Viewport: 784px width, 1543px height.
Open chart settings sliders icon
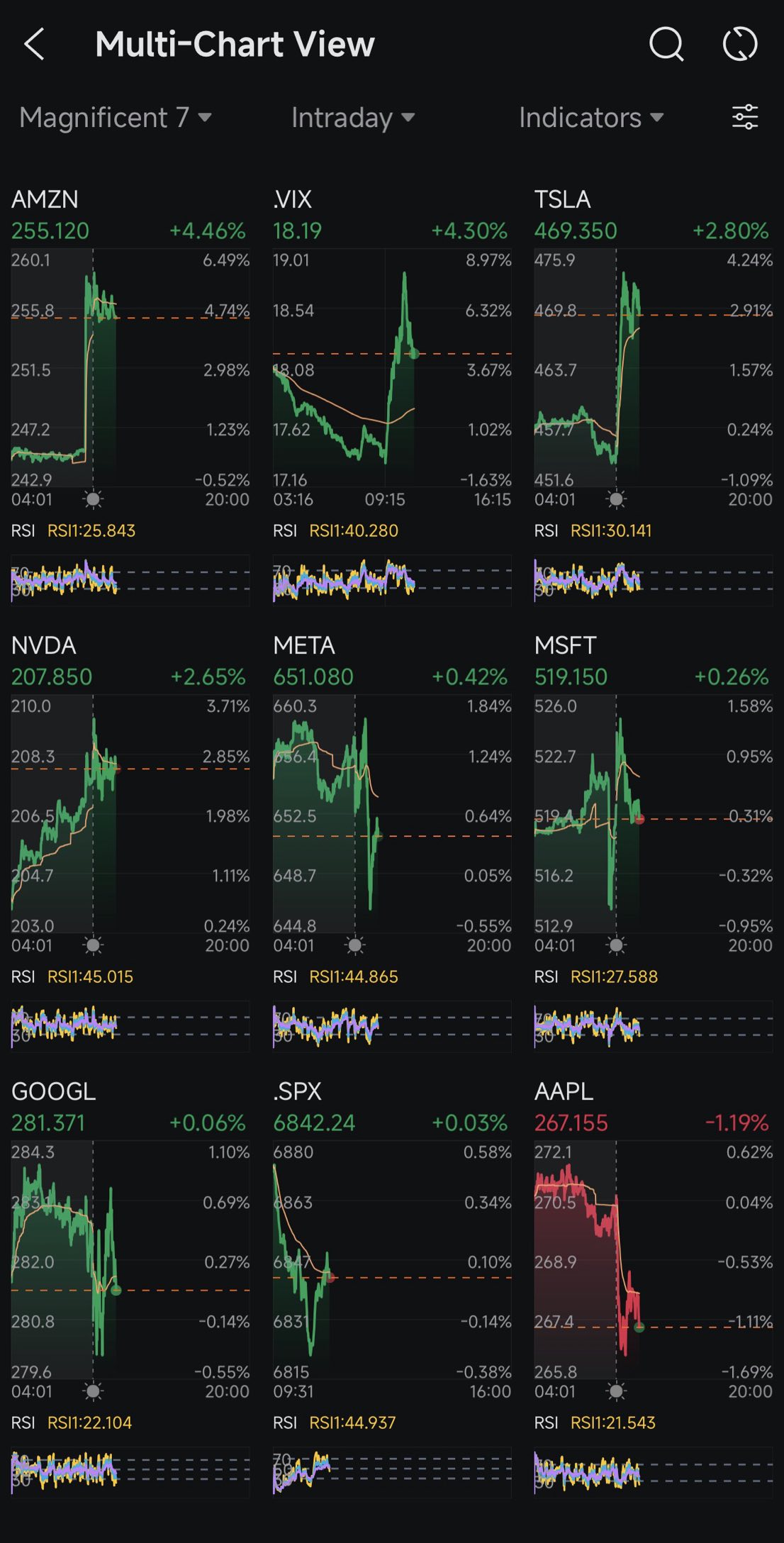(x=745, y=117)
